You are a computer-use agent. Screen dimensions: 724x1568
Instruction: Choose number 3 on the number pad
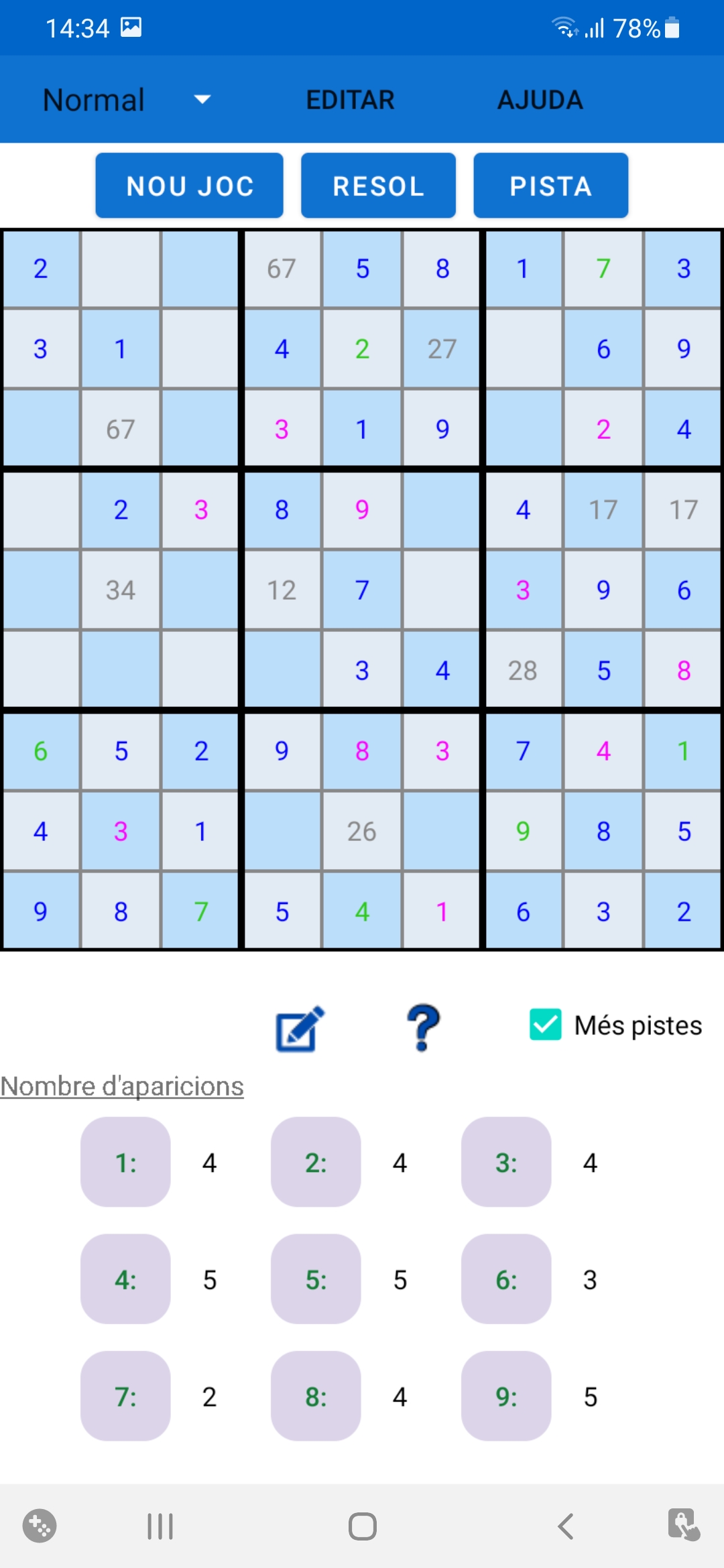tap(506, 1162)
